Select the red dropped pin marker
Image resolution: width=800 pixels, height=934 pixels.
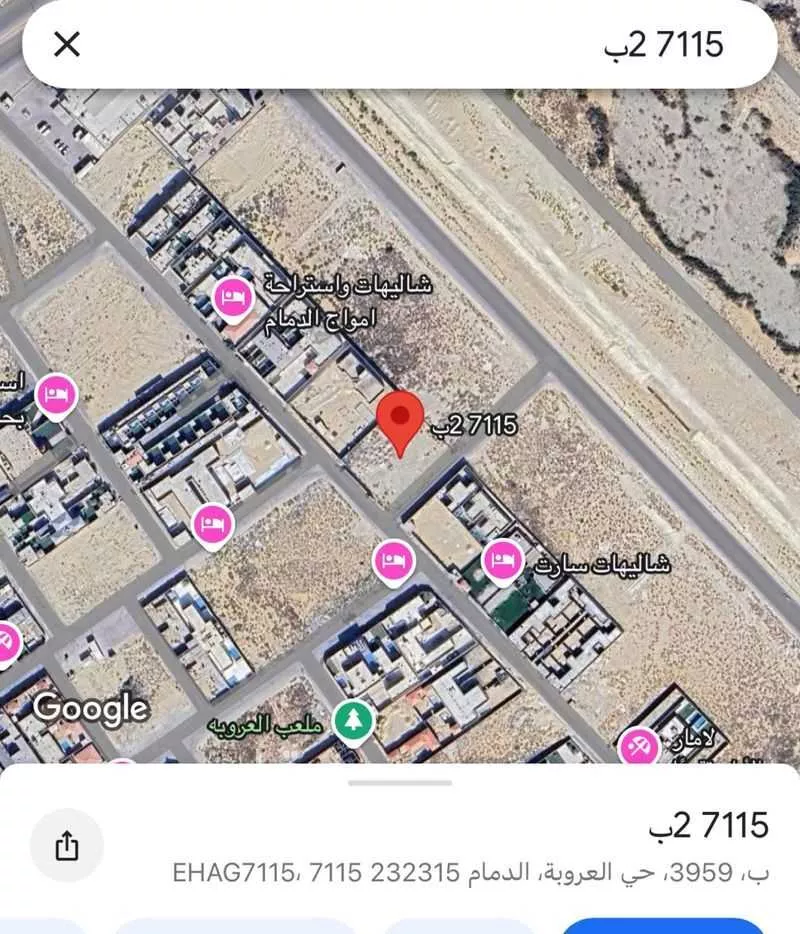[x=400, y=419]
